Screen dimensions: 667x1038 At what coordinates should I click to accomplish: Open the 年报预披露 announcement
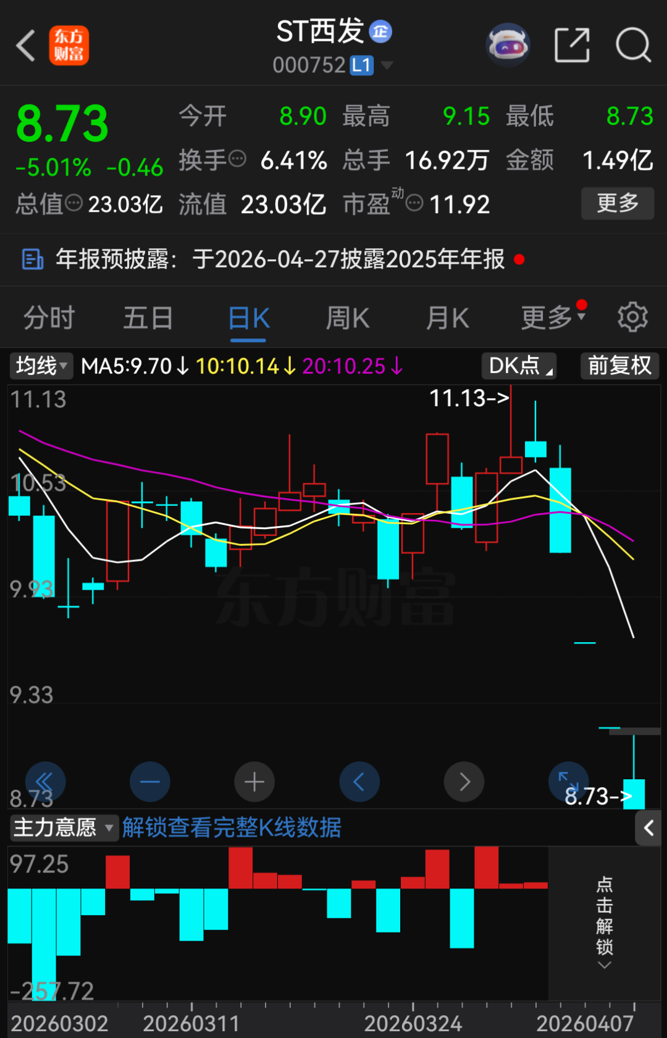click(x=270, y=260)
